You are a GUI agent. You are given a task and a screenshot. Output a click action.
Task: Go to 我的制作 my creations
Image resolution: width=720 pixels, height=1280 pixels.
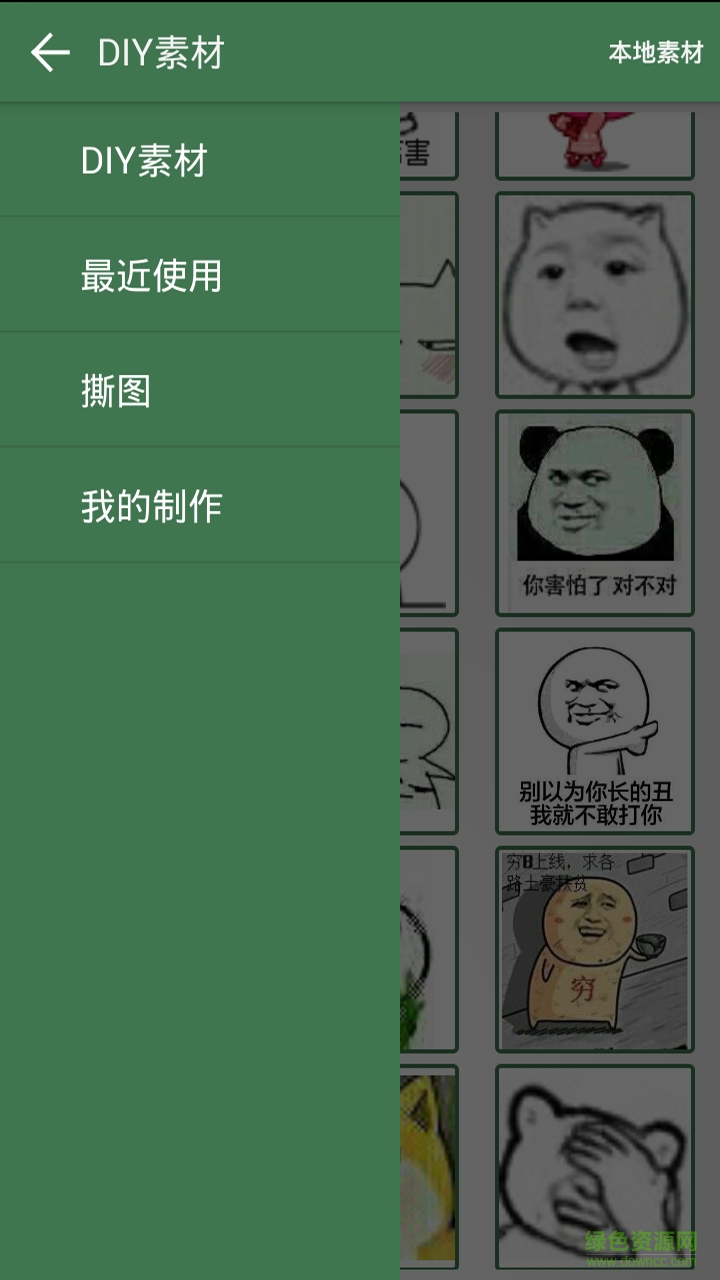[151, 506]
